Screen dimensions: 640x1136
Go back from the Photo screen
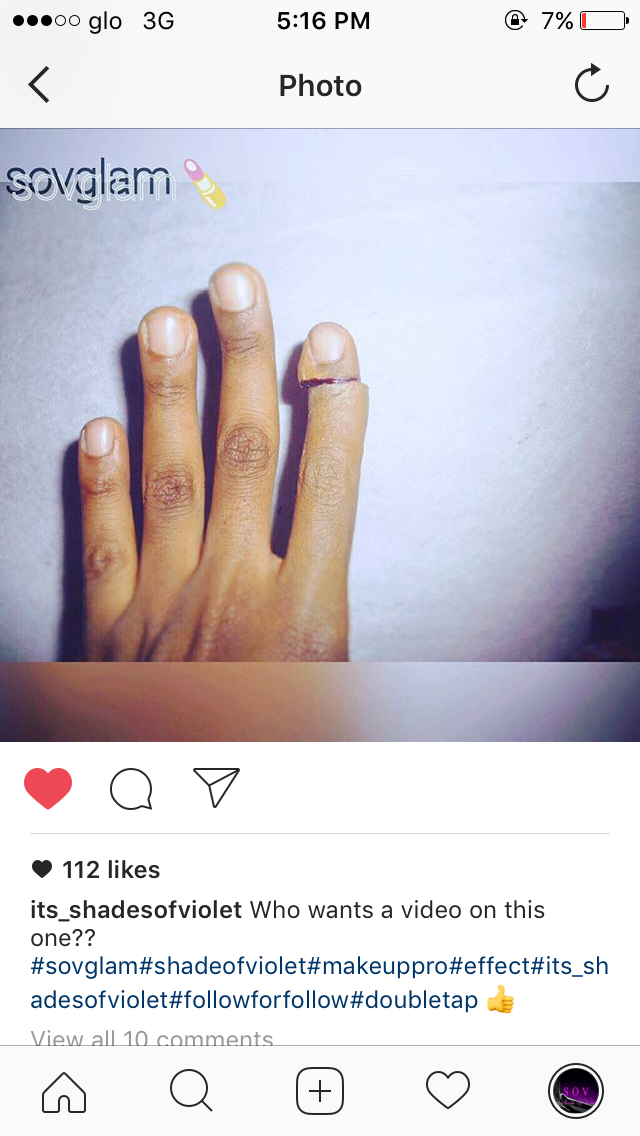39,85
